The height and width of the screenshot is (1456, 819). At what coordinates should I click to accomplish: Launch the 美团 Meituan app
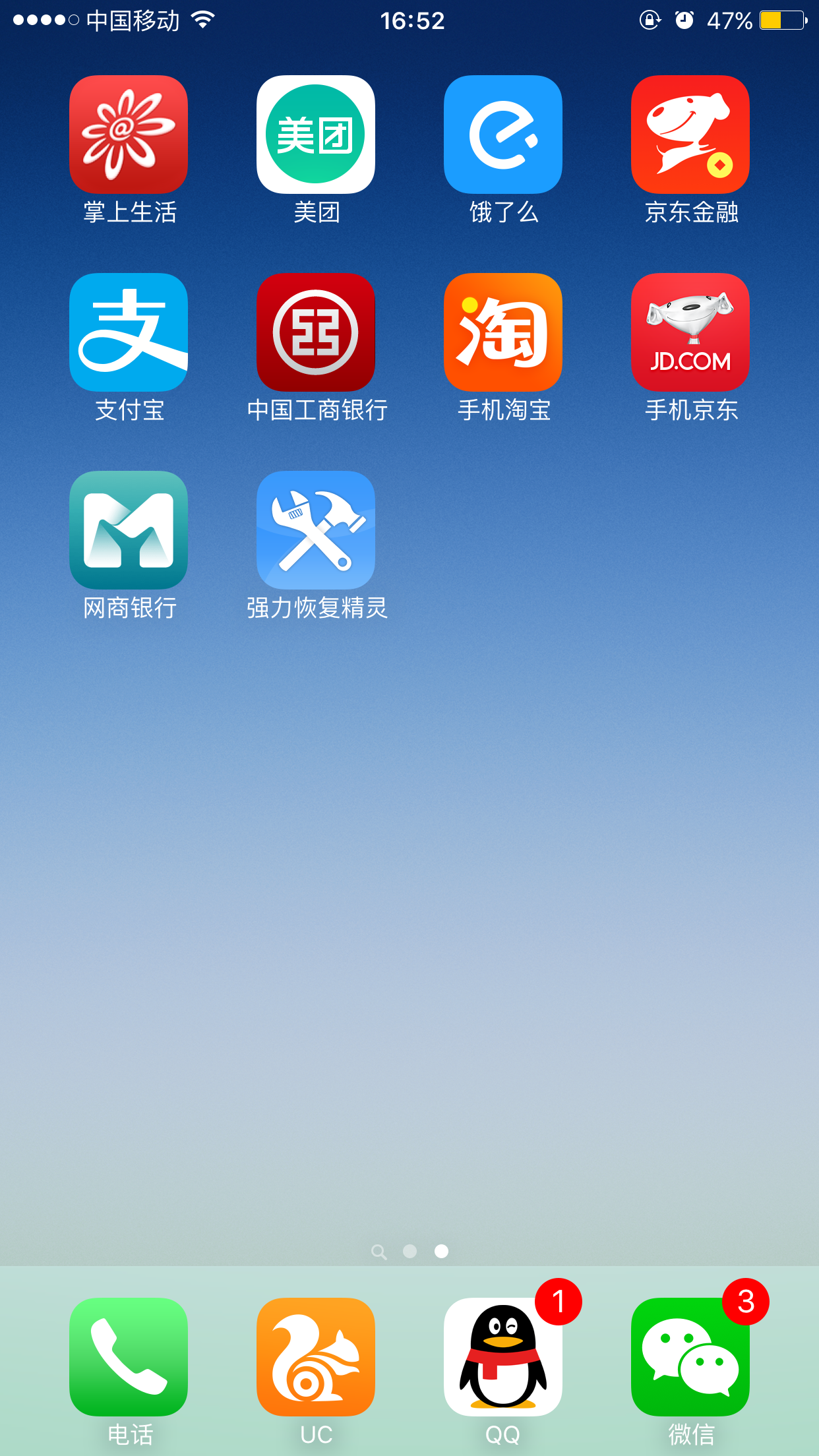point(315,134)
